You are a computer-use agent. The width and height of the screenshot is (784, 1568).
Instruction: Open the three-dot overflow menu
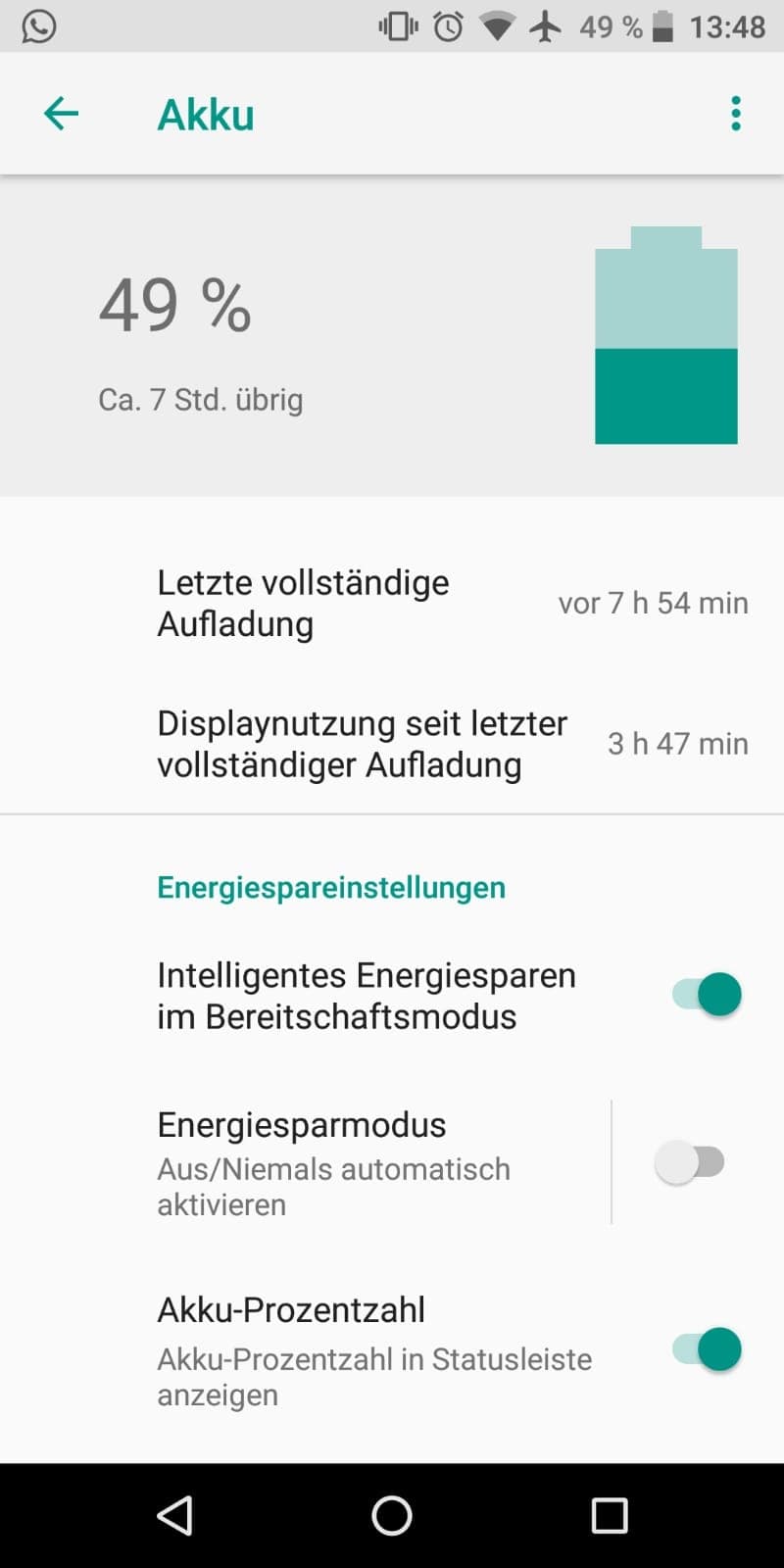(x=736, y=114)
